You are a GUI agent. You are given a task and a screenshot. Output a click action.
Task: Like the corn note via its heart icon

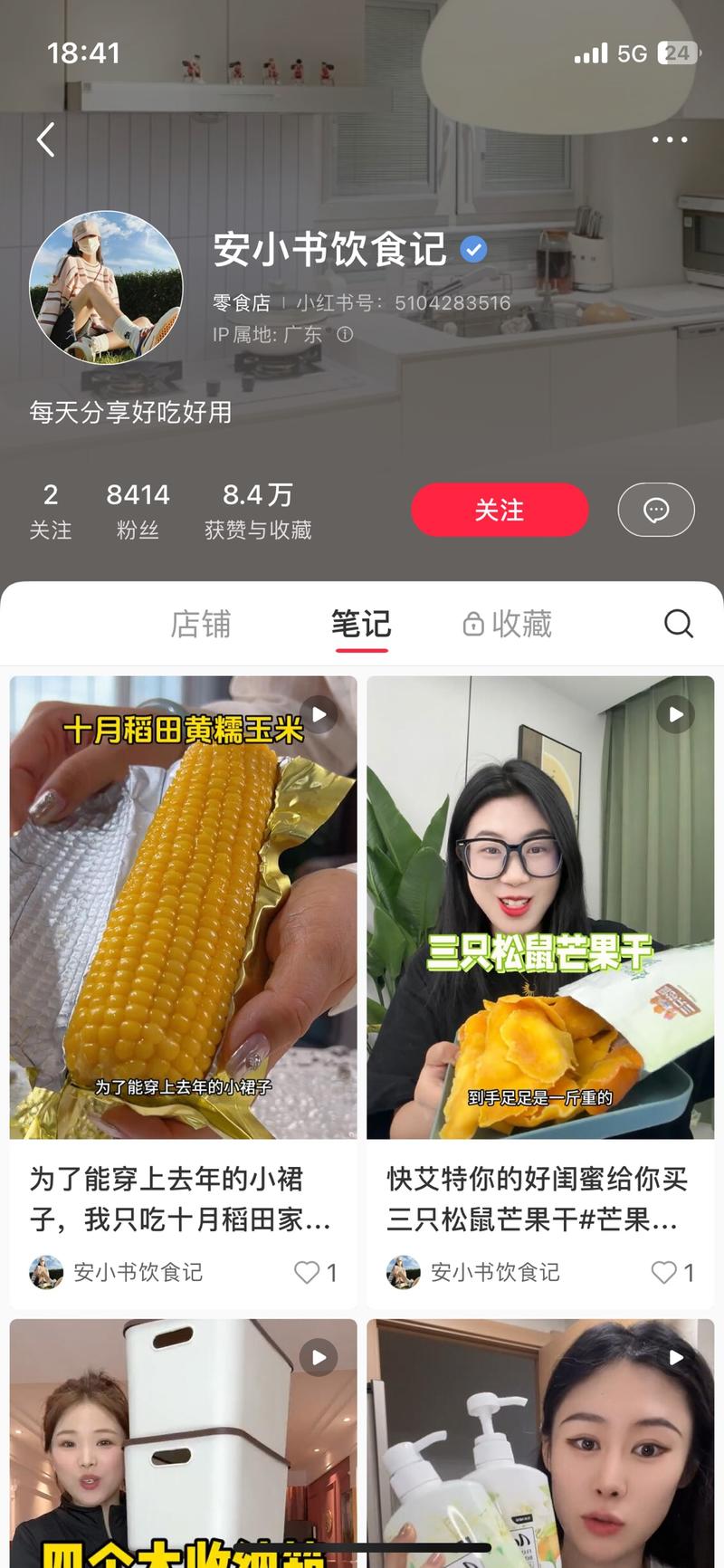click(306, 1273)
